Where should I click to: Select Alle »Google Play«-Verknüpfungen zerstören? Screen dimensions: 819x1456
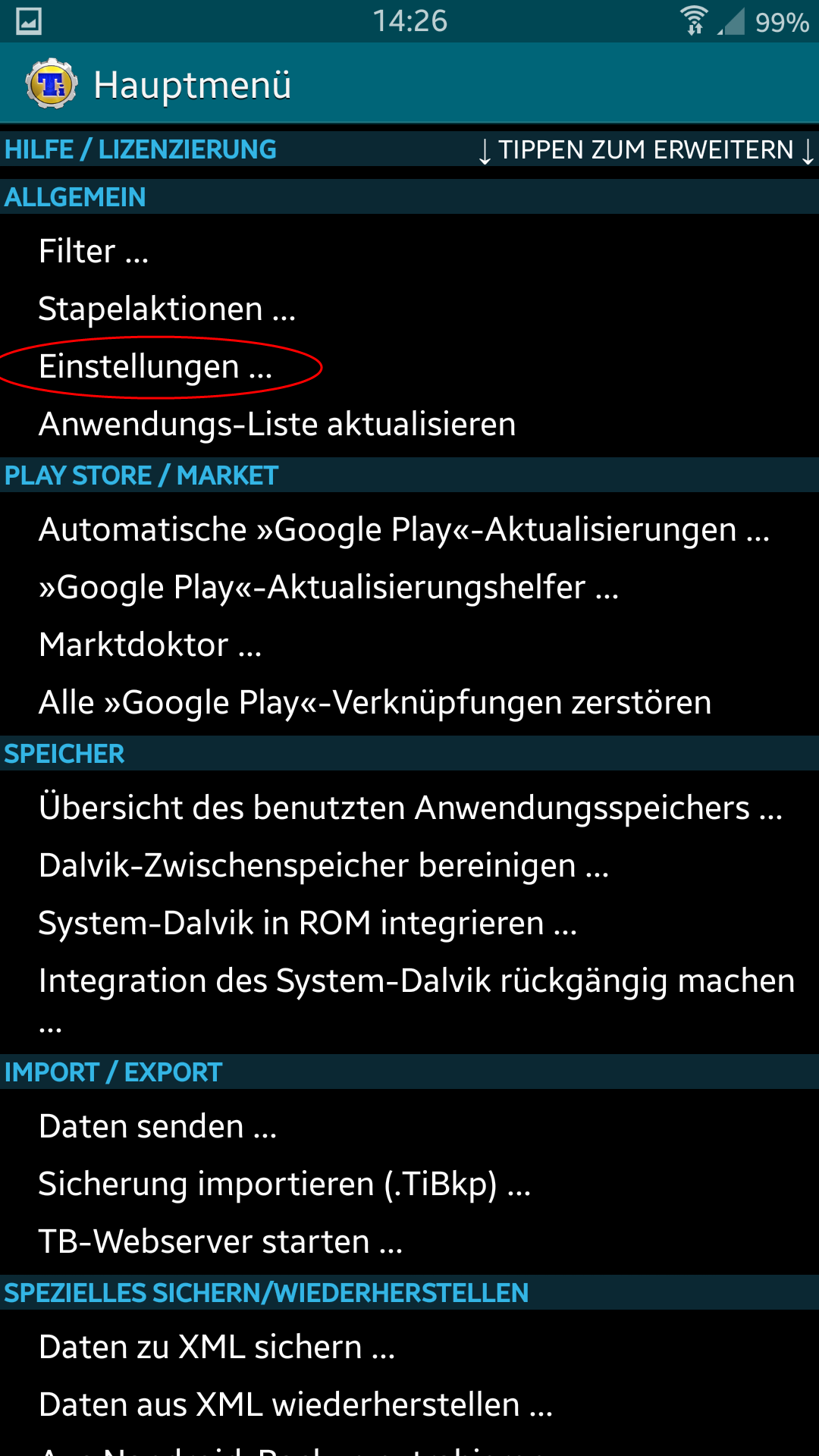[409, 702]
